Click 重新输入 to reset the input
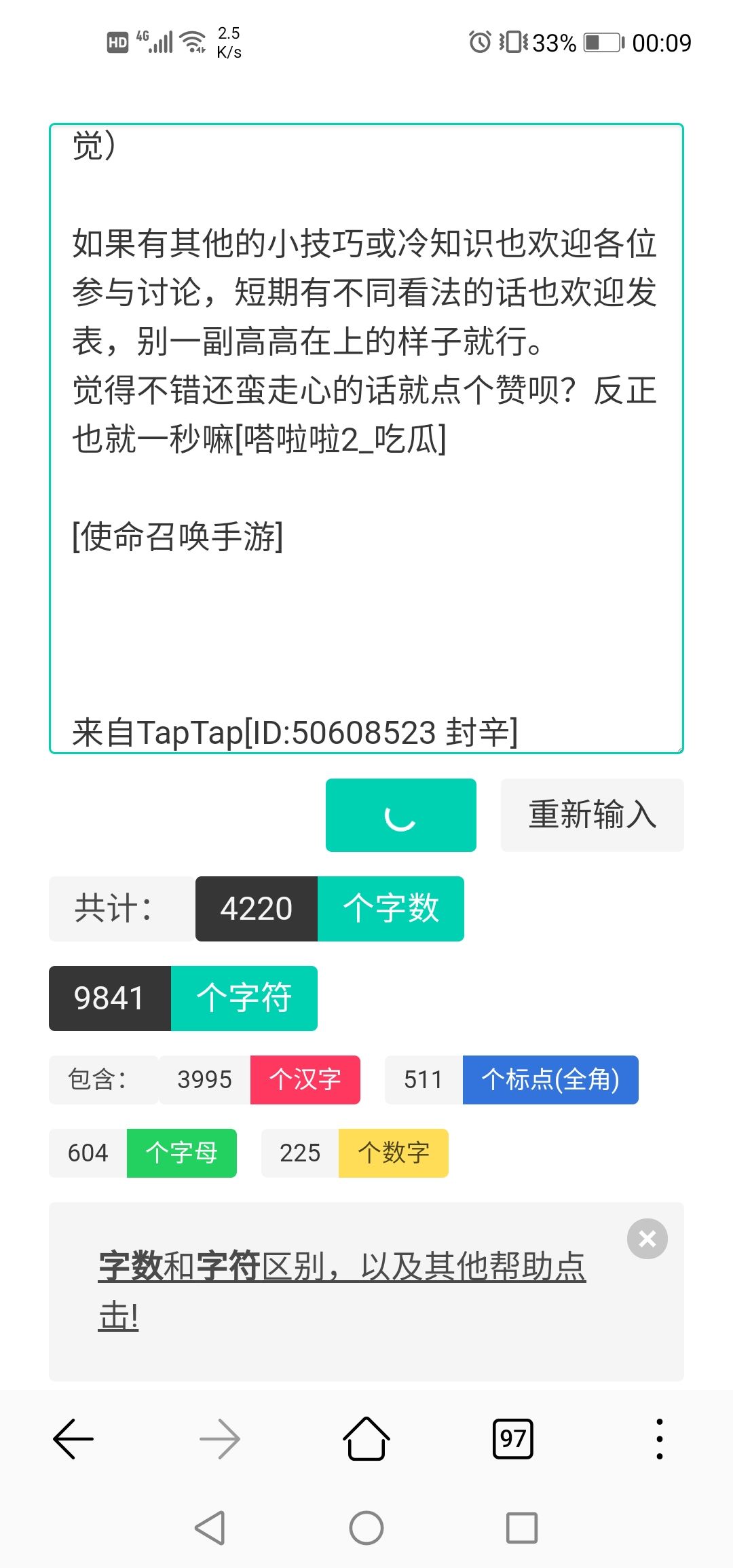733x1568 pixels. (591, 815)
